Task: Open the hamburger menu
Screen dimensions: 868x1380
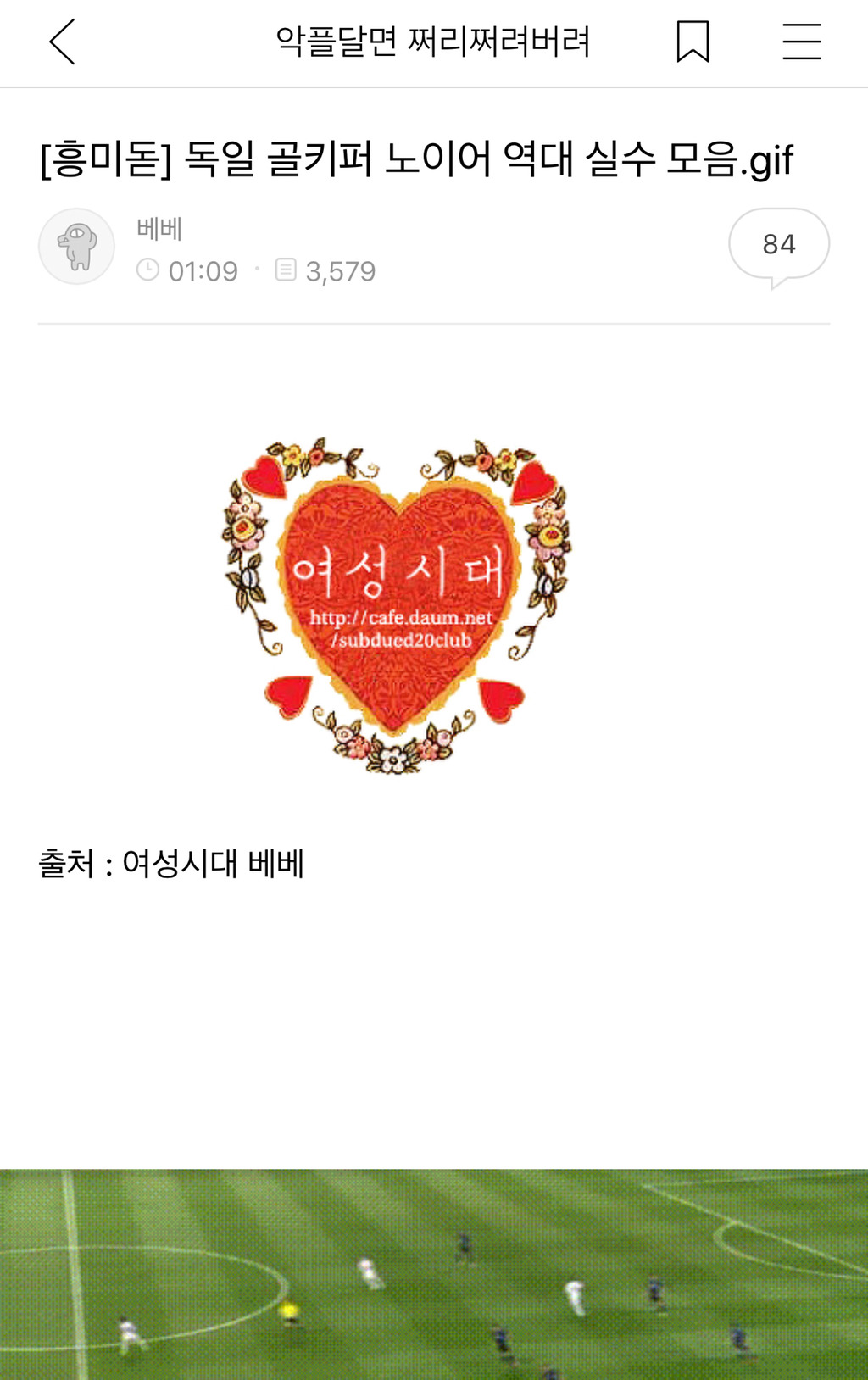Action: (x=800, y=42)
